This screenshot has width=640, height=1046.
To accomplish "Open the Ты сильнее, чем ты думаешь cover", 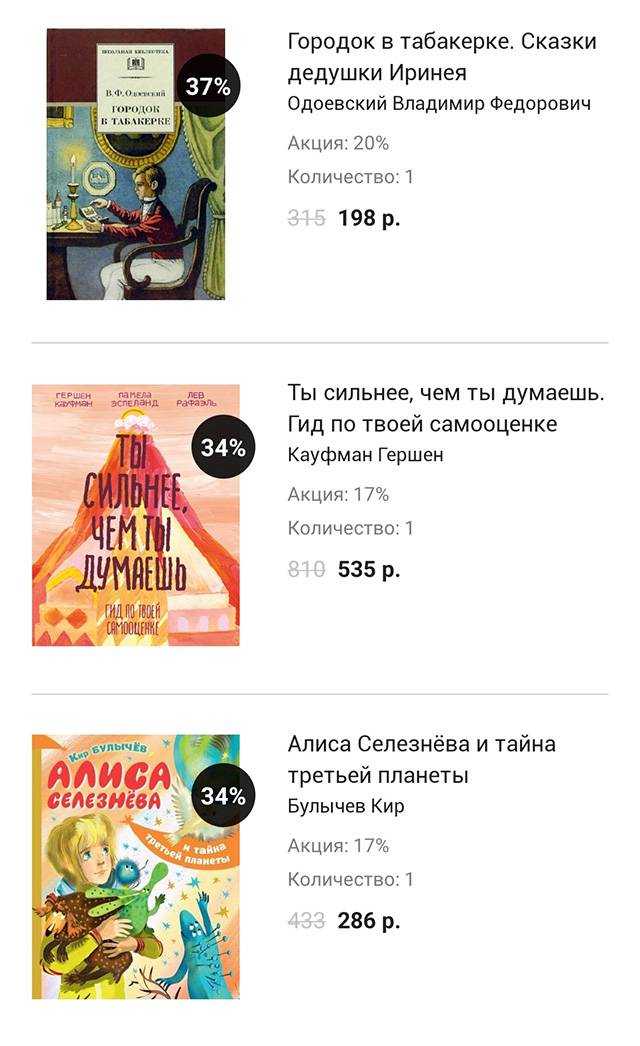I will pos(135,515).
